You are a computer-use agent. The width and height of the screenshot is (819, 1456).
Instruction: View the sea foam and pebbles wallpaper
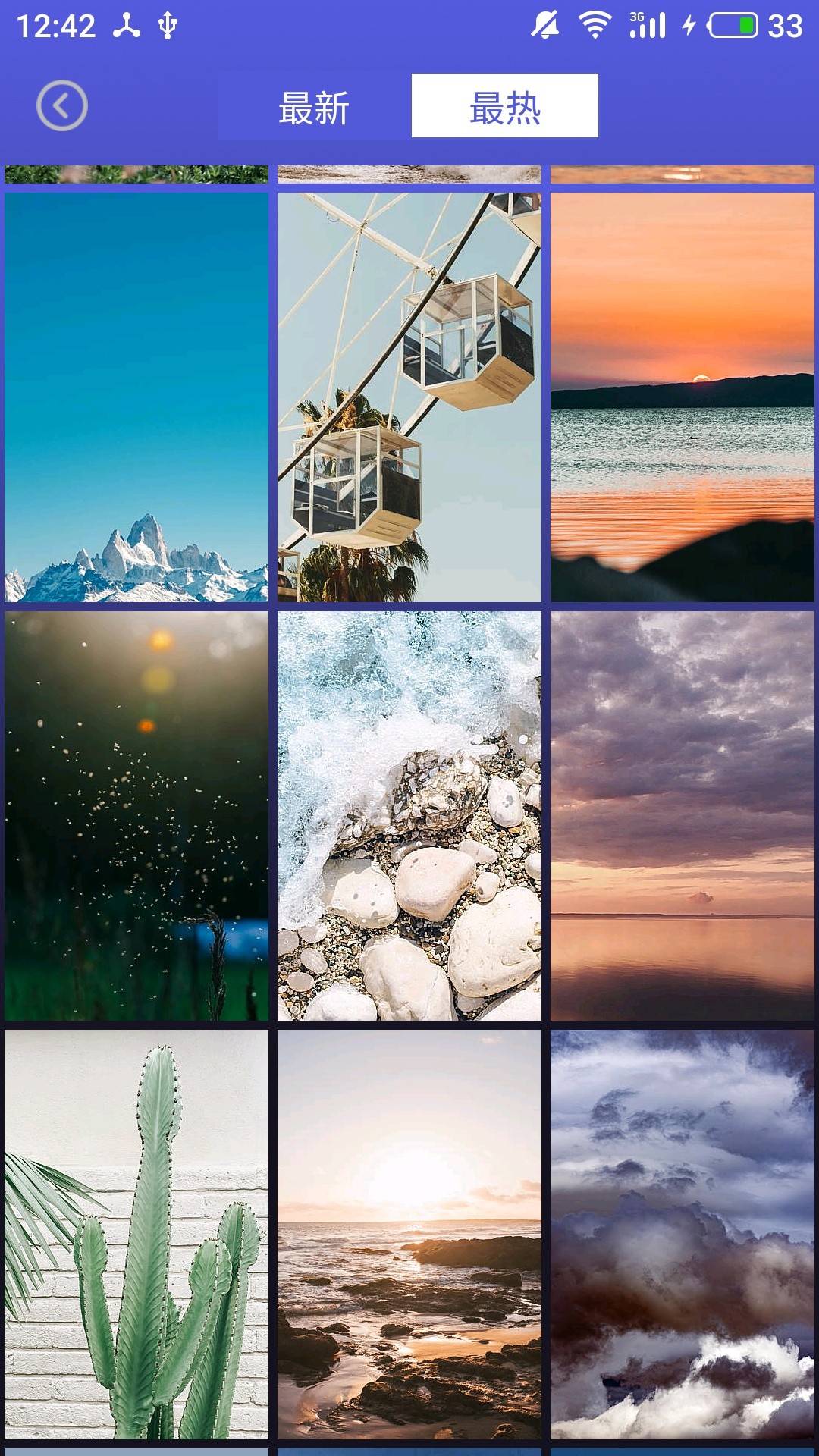pyautogui.click(x=409, y=816)
